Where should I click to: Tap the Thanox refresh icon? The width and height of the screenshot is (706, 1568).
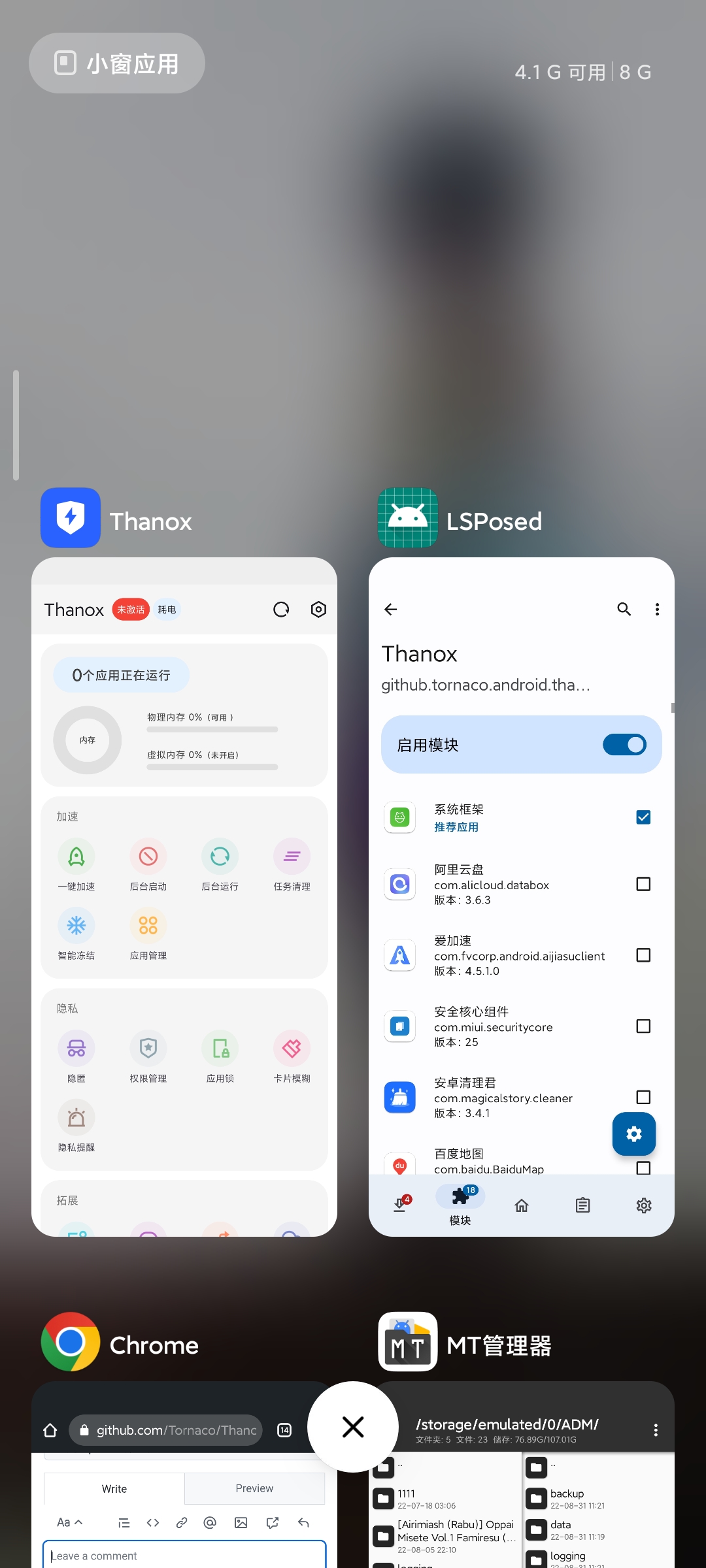(x=281, y=609)
